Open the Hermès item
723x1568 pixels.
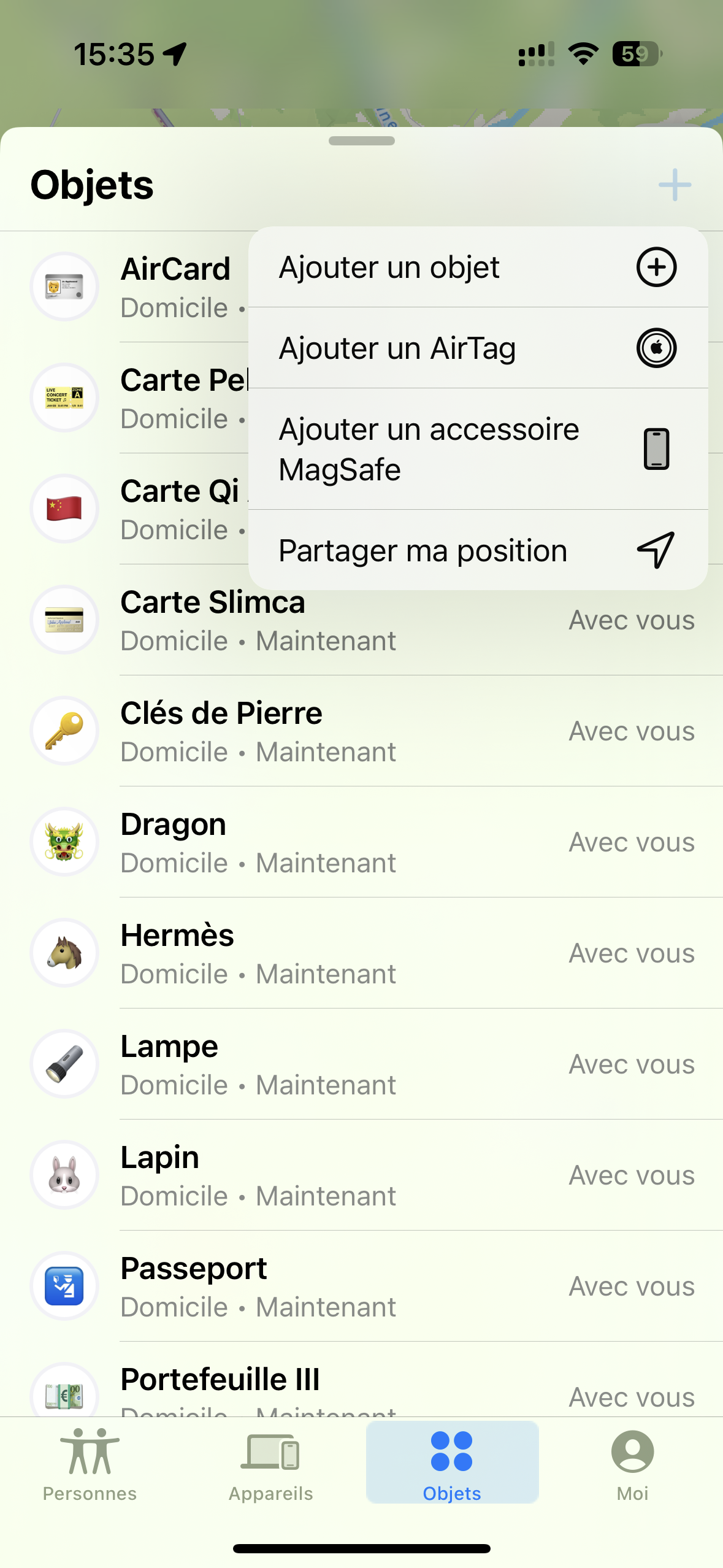pyautogui.click(x=361, y=953)
